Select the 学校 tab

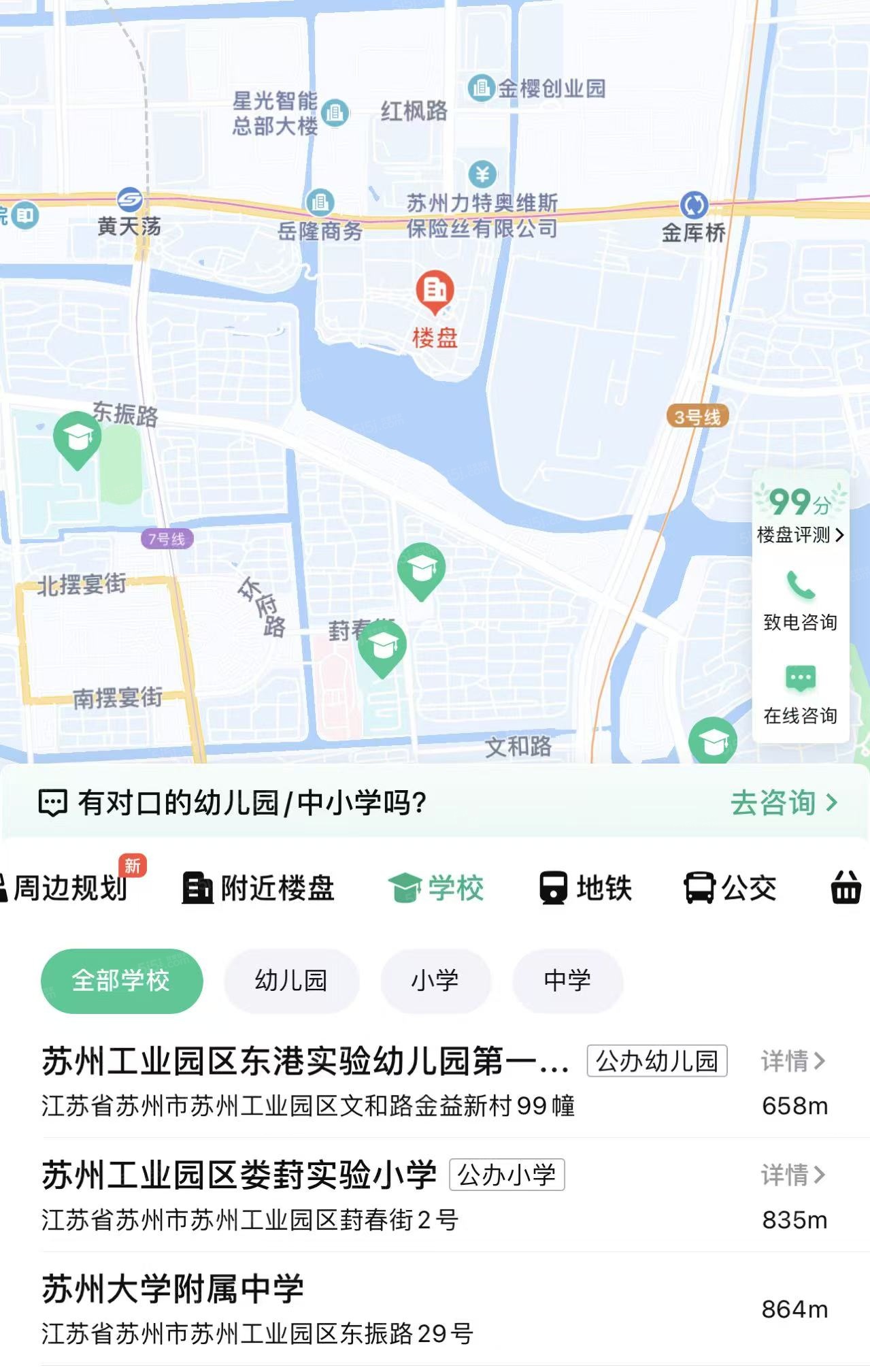click(x=436, y=887)
